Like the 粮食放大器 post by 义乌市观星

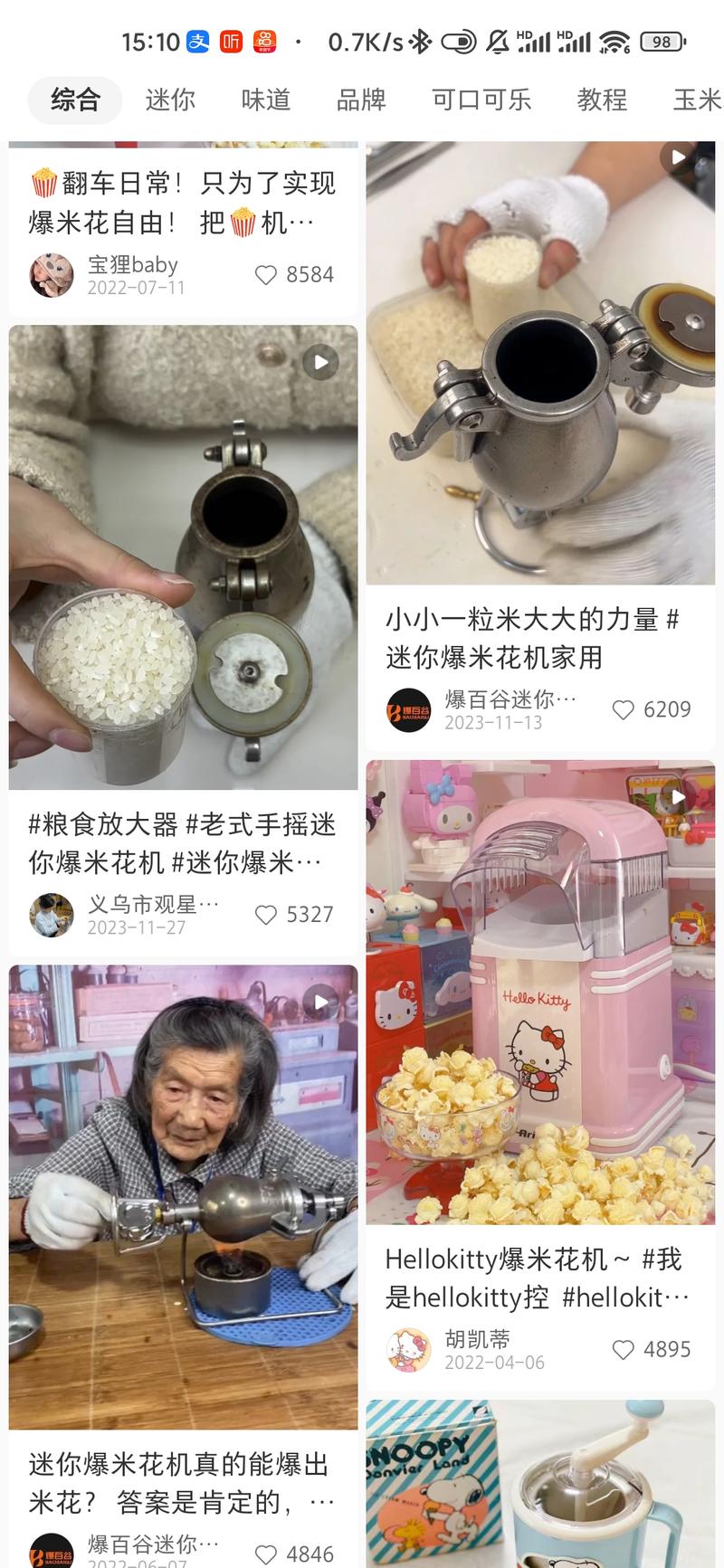(x=266, y=915)
